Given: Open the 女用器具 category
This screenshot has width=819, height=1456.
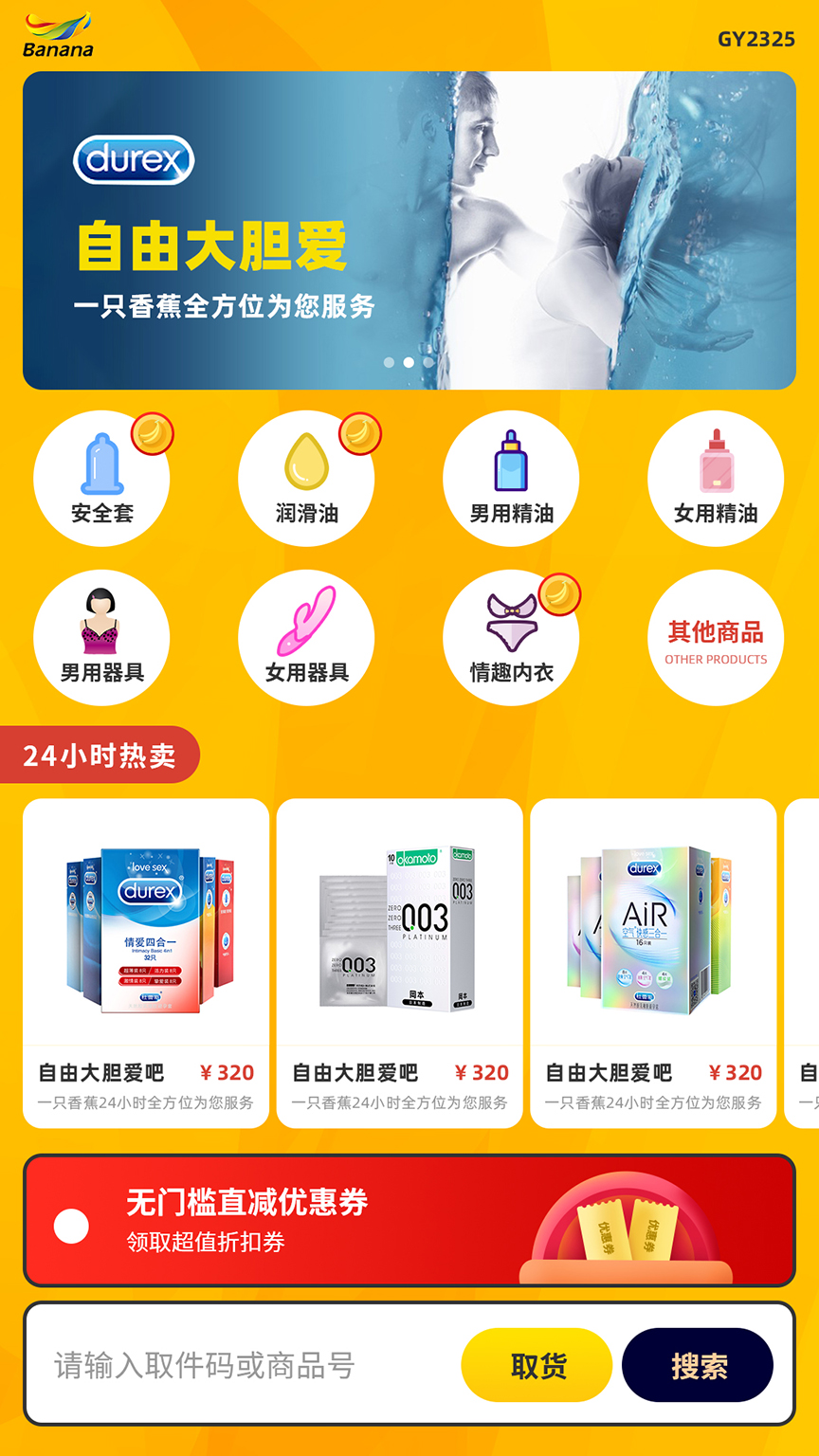Looking at the screenshot, I should [306, 637].
